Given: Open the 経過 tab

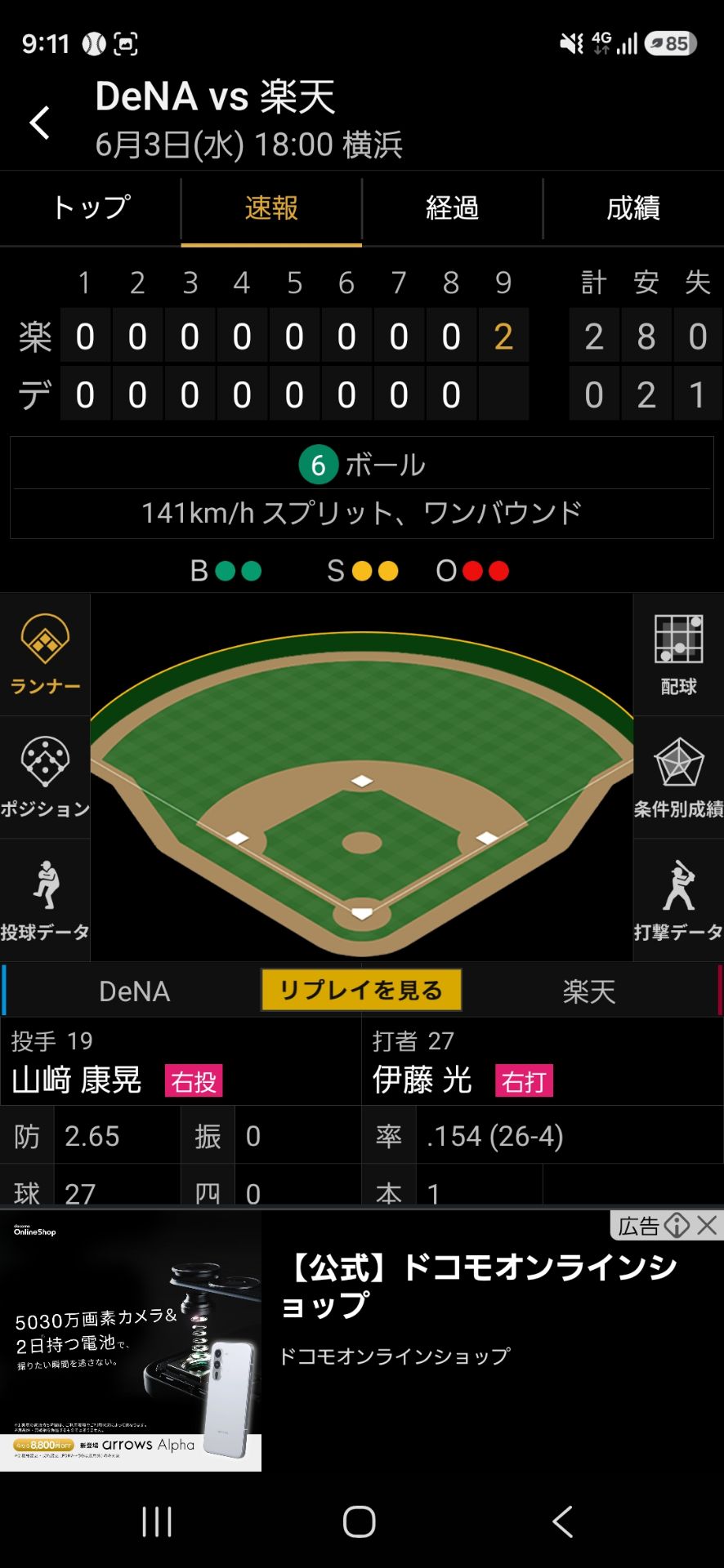Looking at the screenshot, I should click(x=452, y=208).
